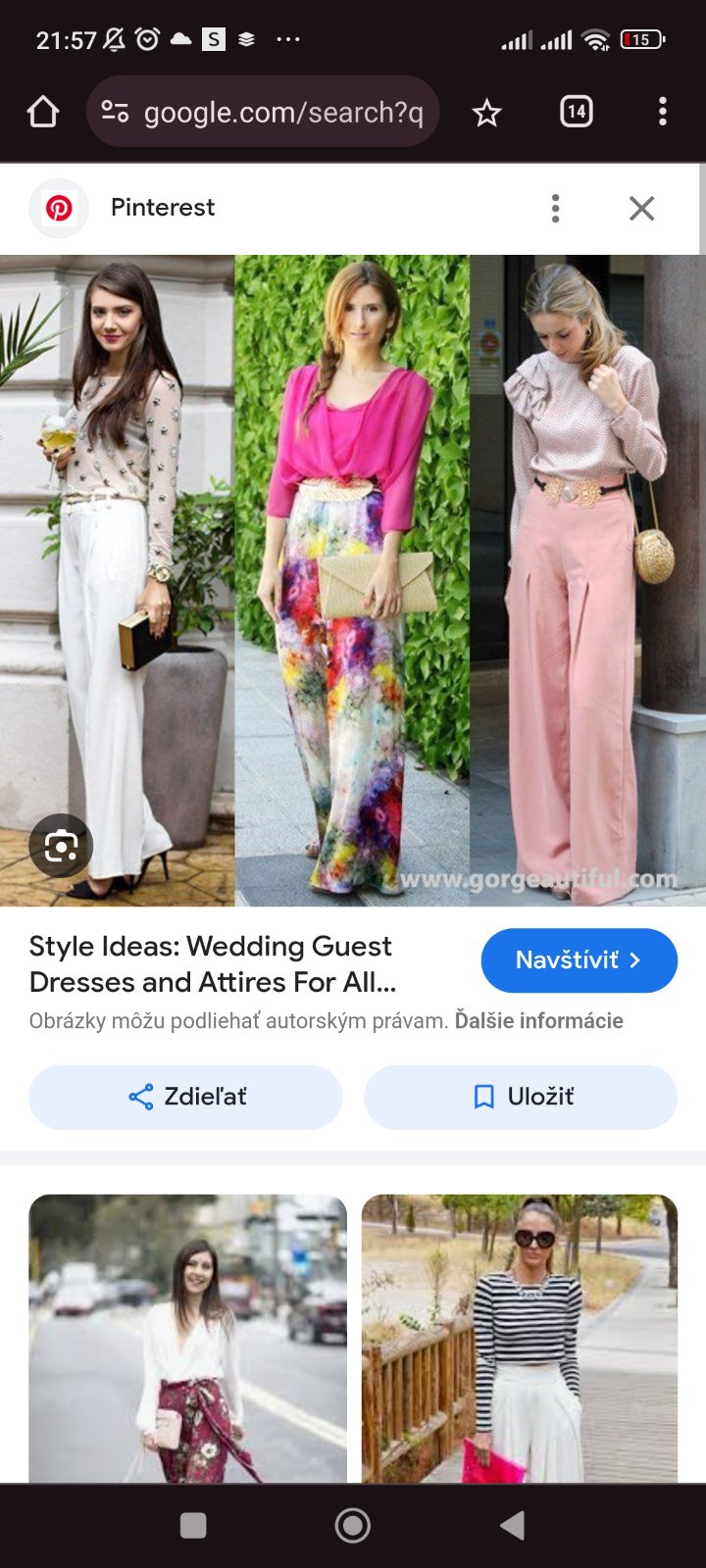Viewport: 706px width, 1568px height.
Task: Go back with the system back button
Action: (x=512, y=1525)
